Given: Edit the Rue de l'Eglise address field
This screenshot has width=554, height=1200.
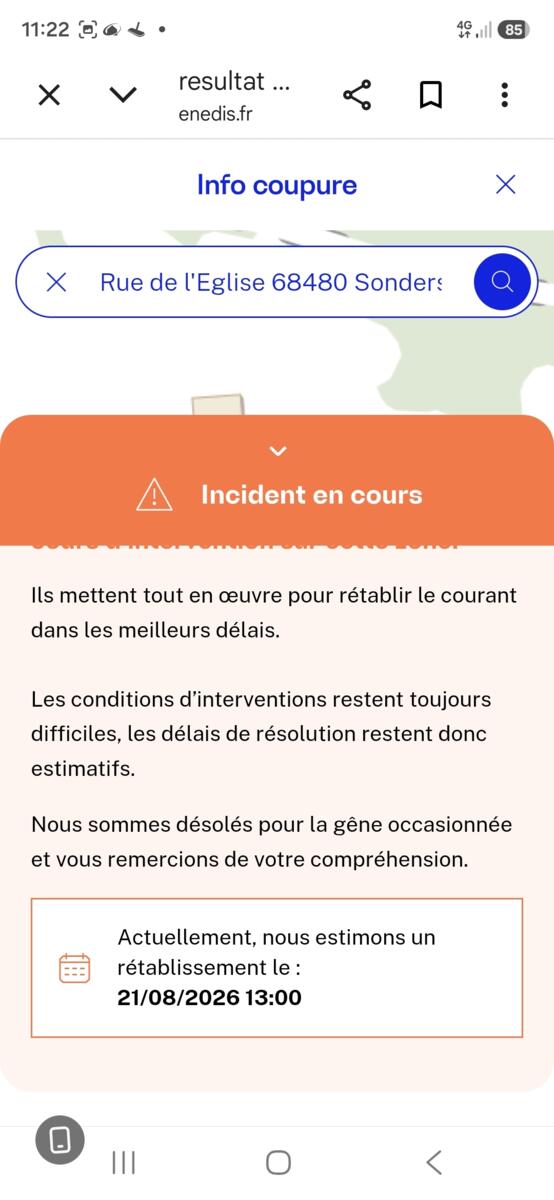Looking at the screenshot, I should (270, 282).
